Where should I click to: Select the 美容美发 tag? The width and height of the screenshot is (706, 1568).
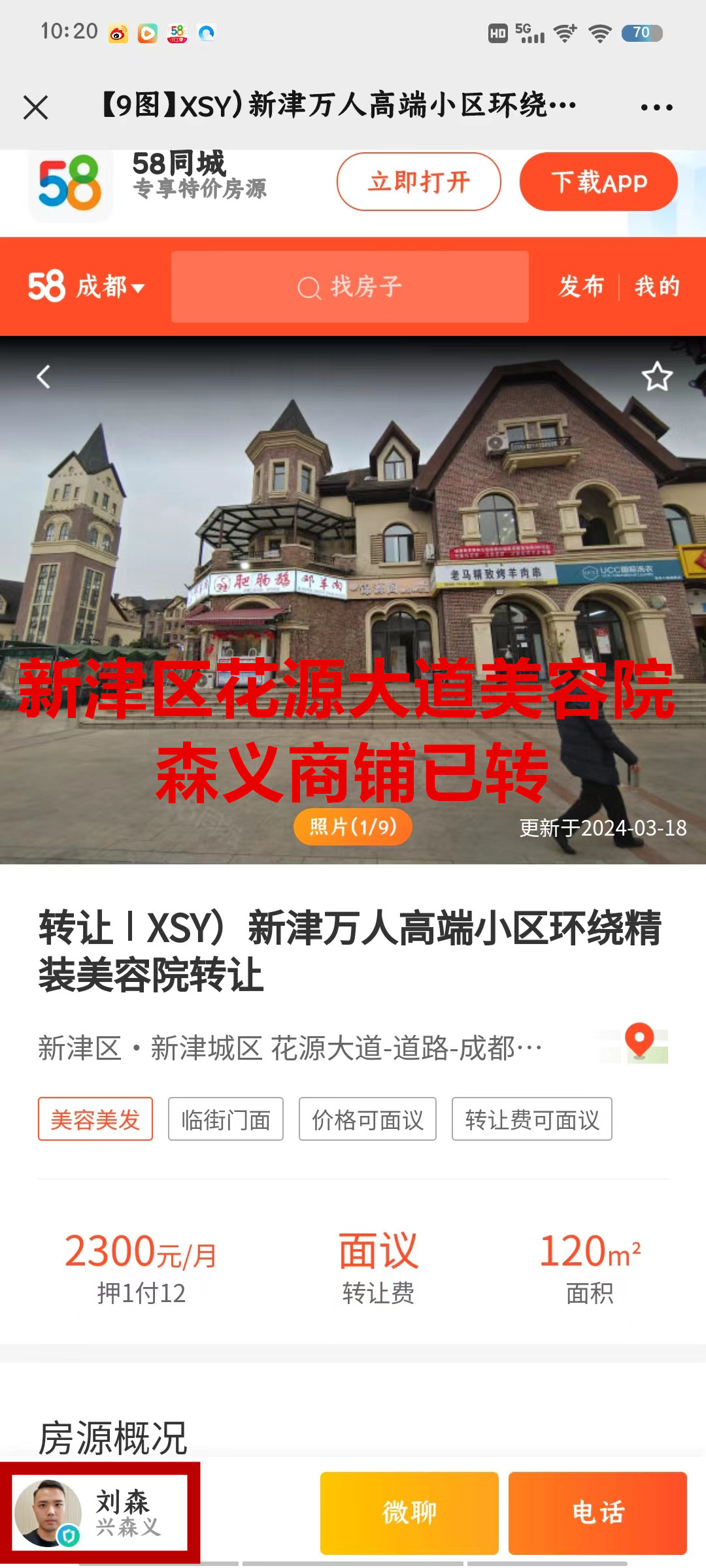[x=95, y=1119]
